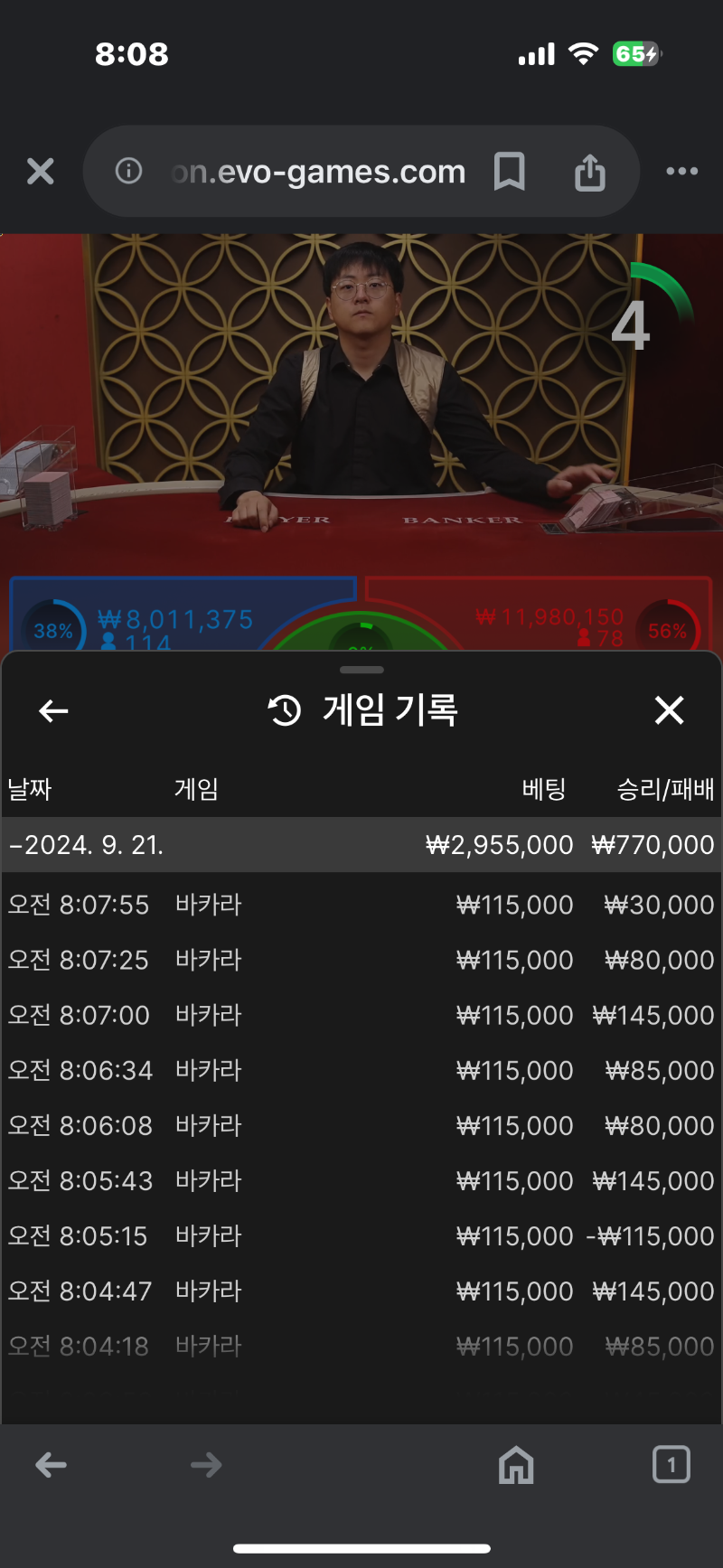Bookmark this page

[x=510, y=171]
